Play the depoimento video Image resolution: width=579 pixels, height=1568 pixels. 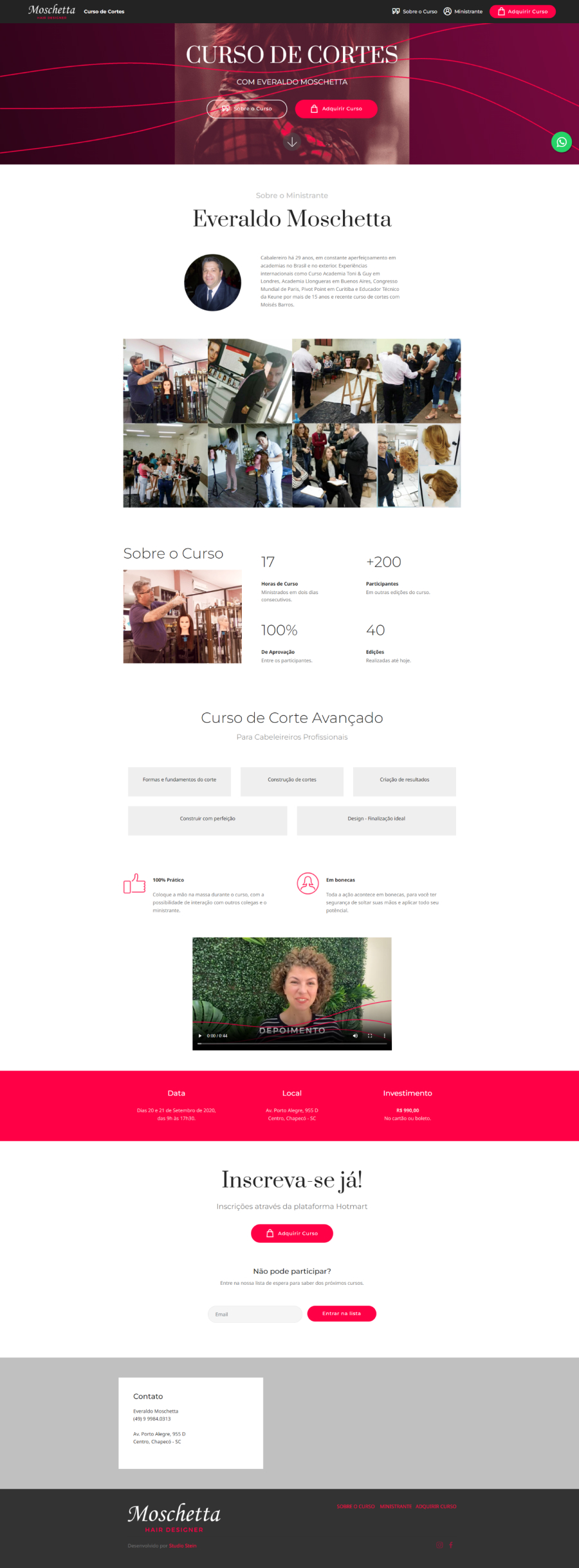[200, 1036]
